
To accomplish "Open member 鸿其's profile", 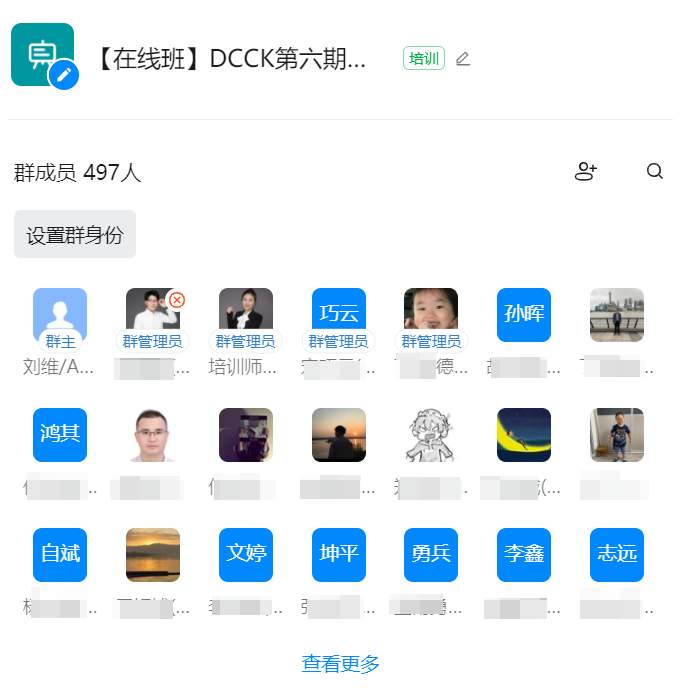I will pyautogui.click(x=60, y=434).
